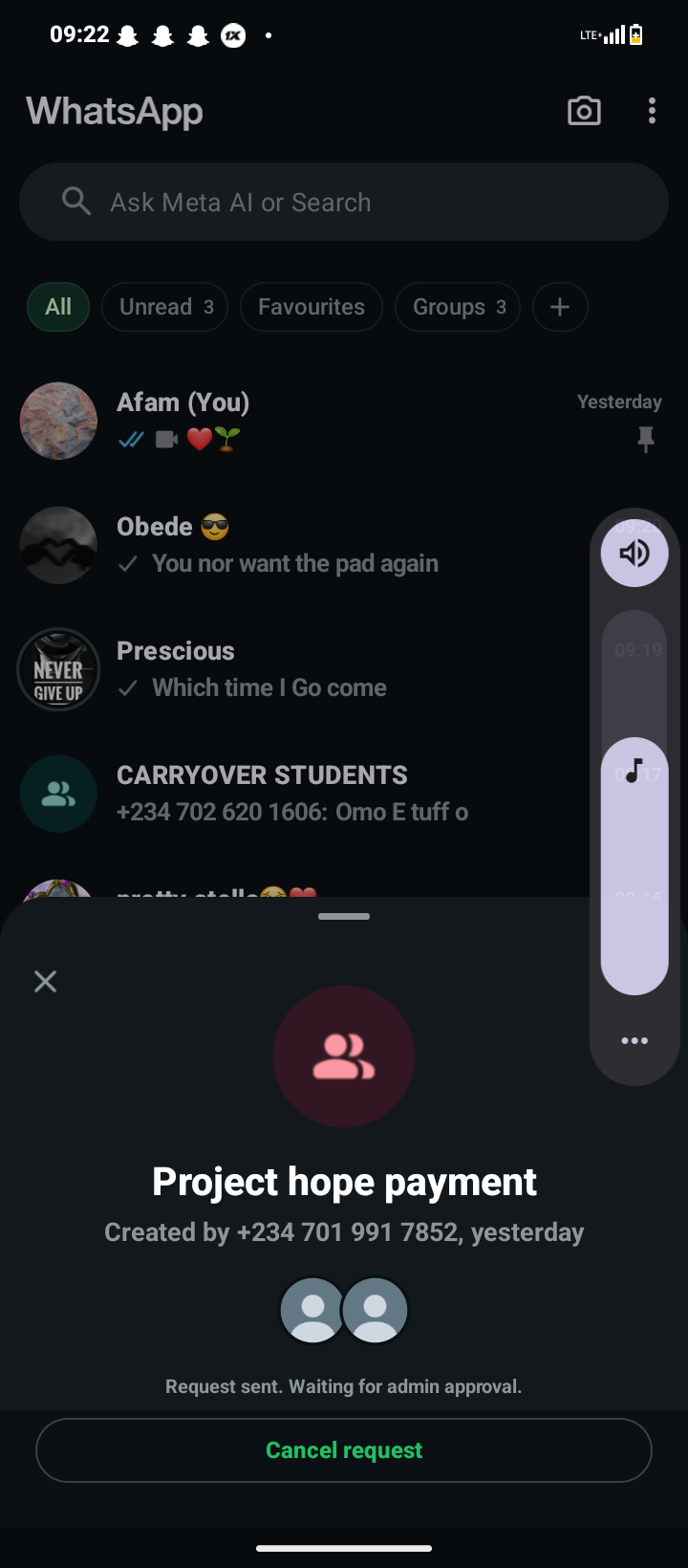Tap the Ask Meta AI or Search box
The image size is (688, 1568).
(344, 202)
